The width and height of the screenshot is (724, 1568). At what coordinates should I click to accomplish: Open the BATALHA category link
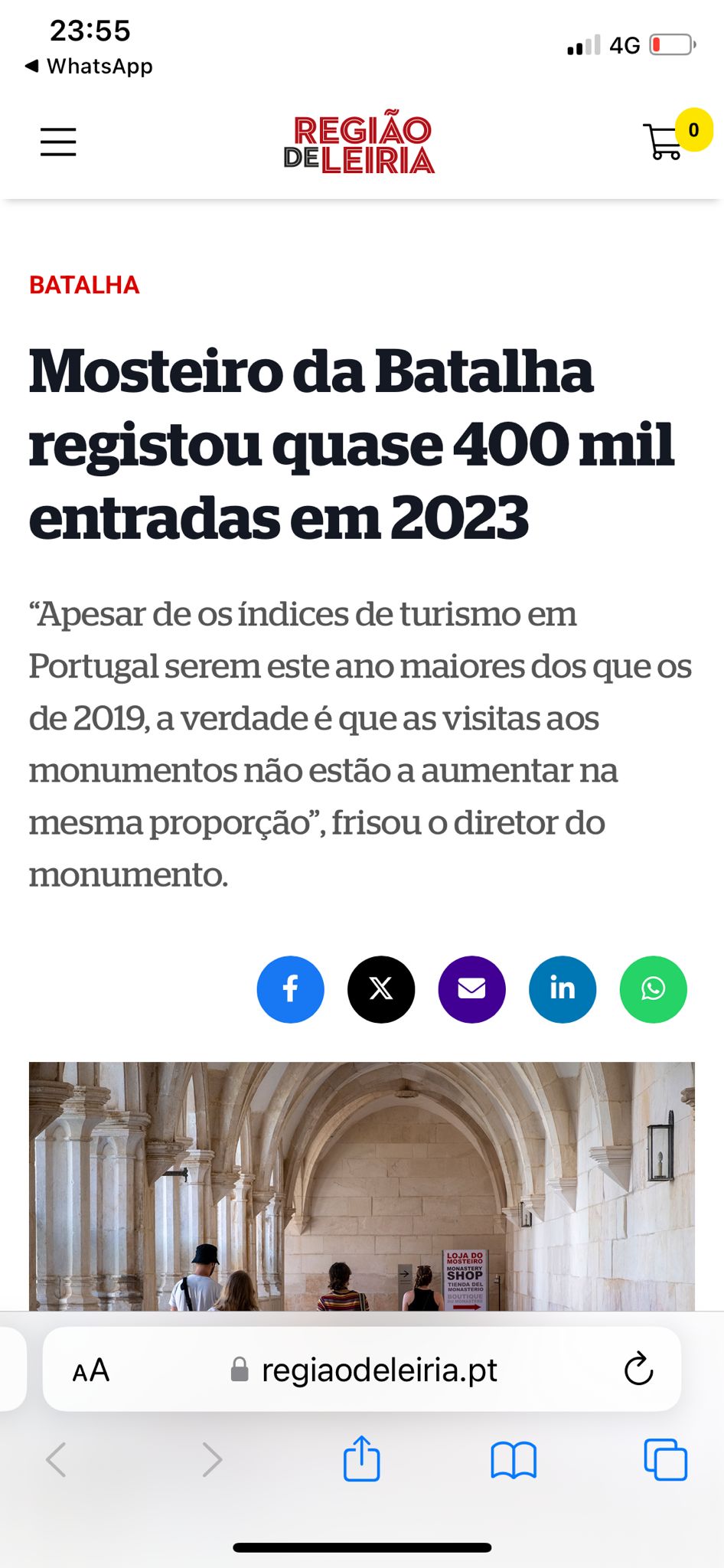84,285
